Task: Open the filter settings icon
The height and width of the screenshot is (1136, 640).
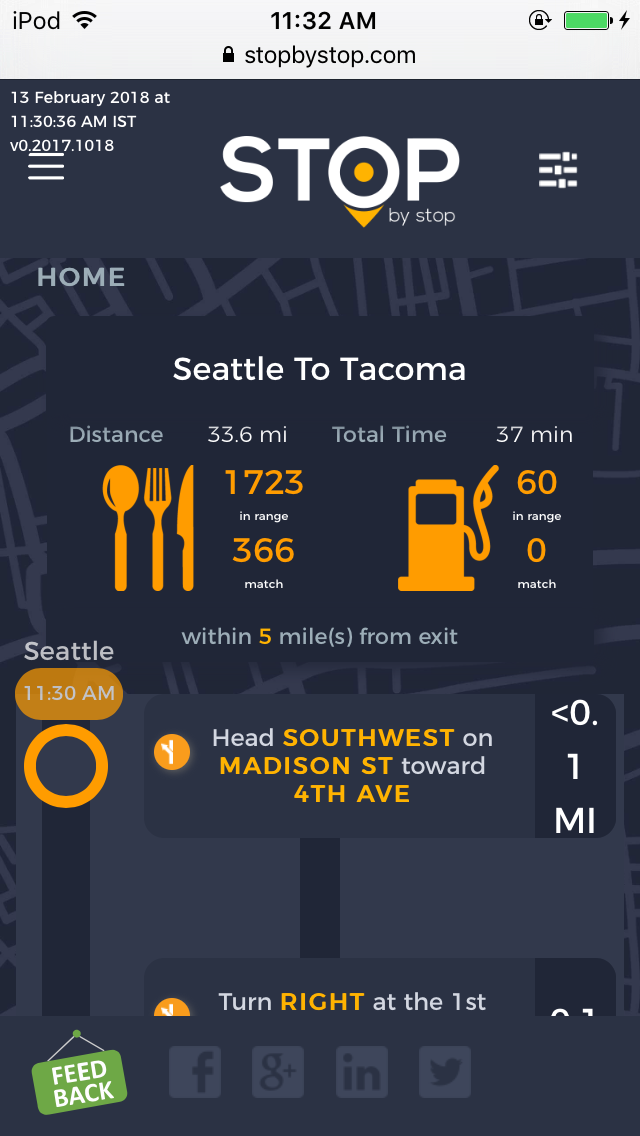Action: point(558,170)
